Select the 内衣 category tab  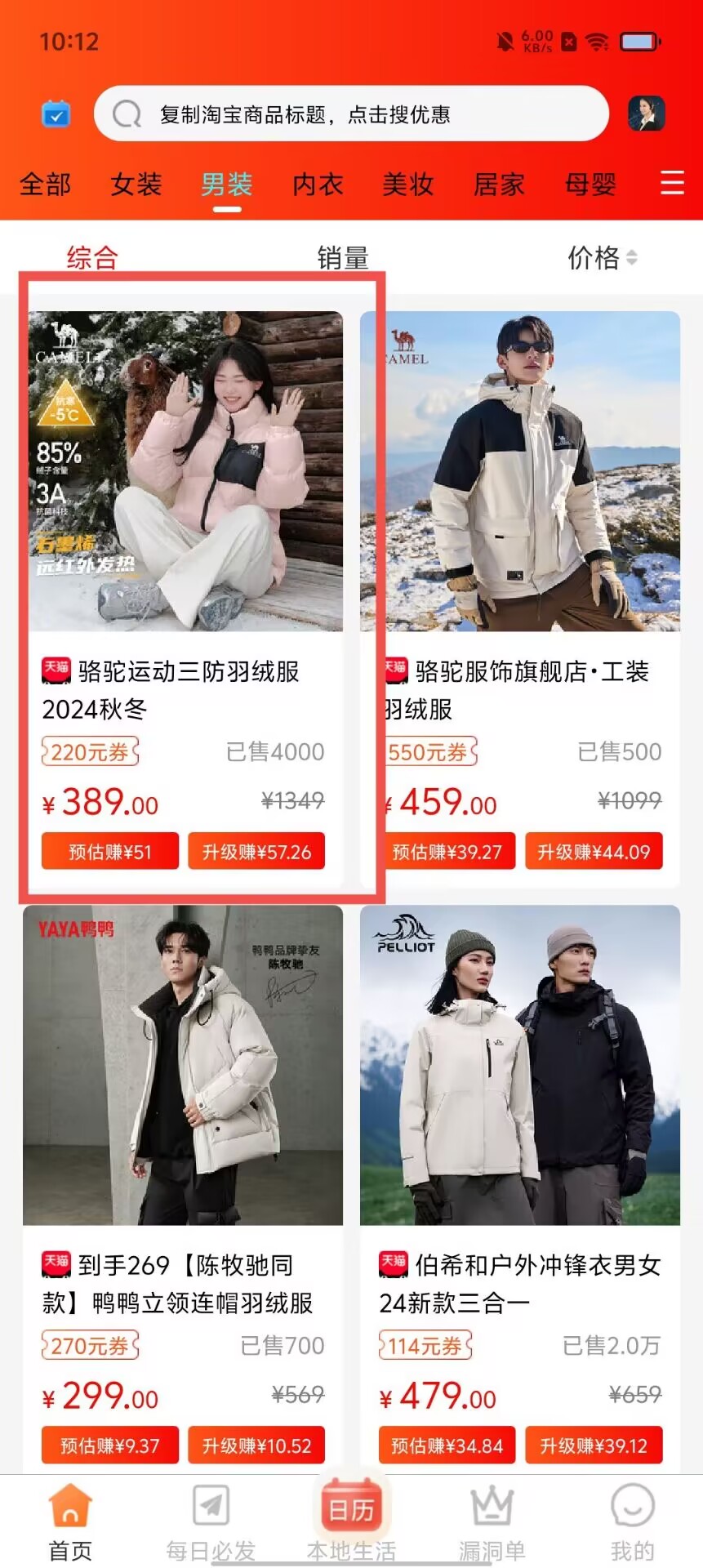[x=318, y=185]
